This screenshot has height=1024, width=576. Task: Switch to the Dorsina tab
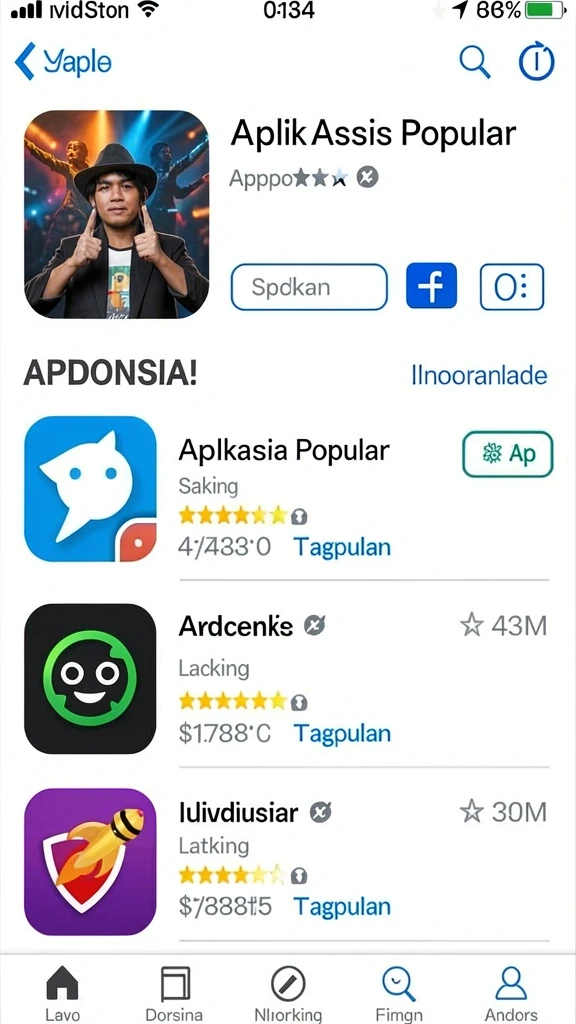(174, 991)
